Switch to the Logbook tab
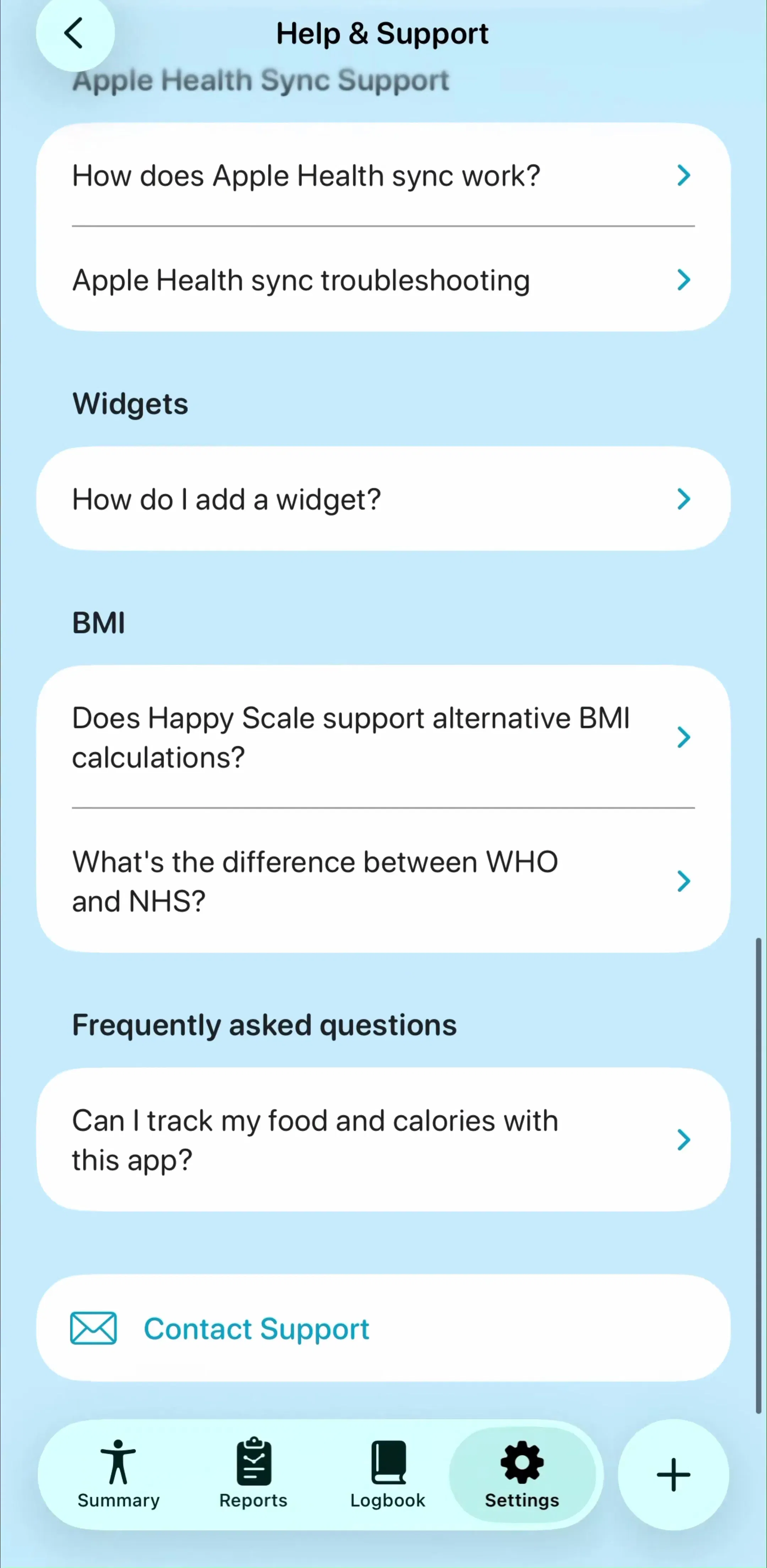 click(x=387, y=1474)
